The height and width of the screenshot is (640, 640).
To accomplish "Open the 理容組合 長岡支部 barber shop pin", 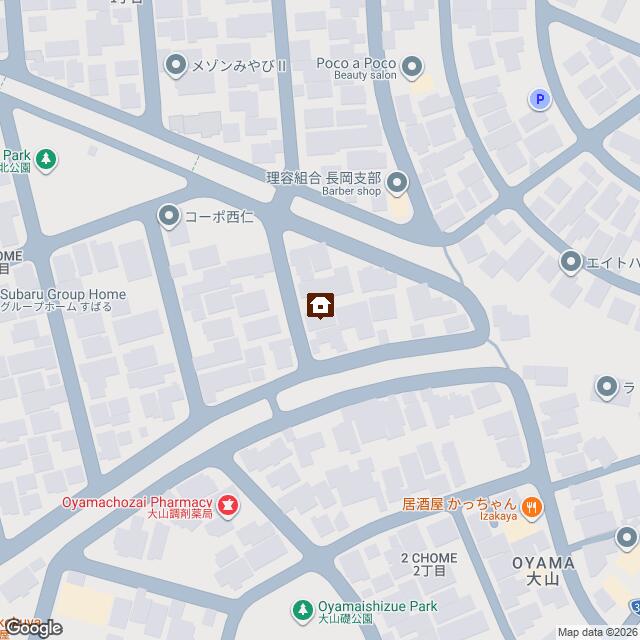I will pyautogui.click(x=398, y=182).
